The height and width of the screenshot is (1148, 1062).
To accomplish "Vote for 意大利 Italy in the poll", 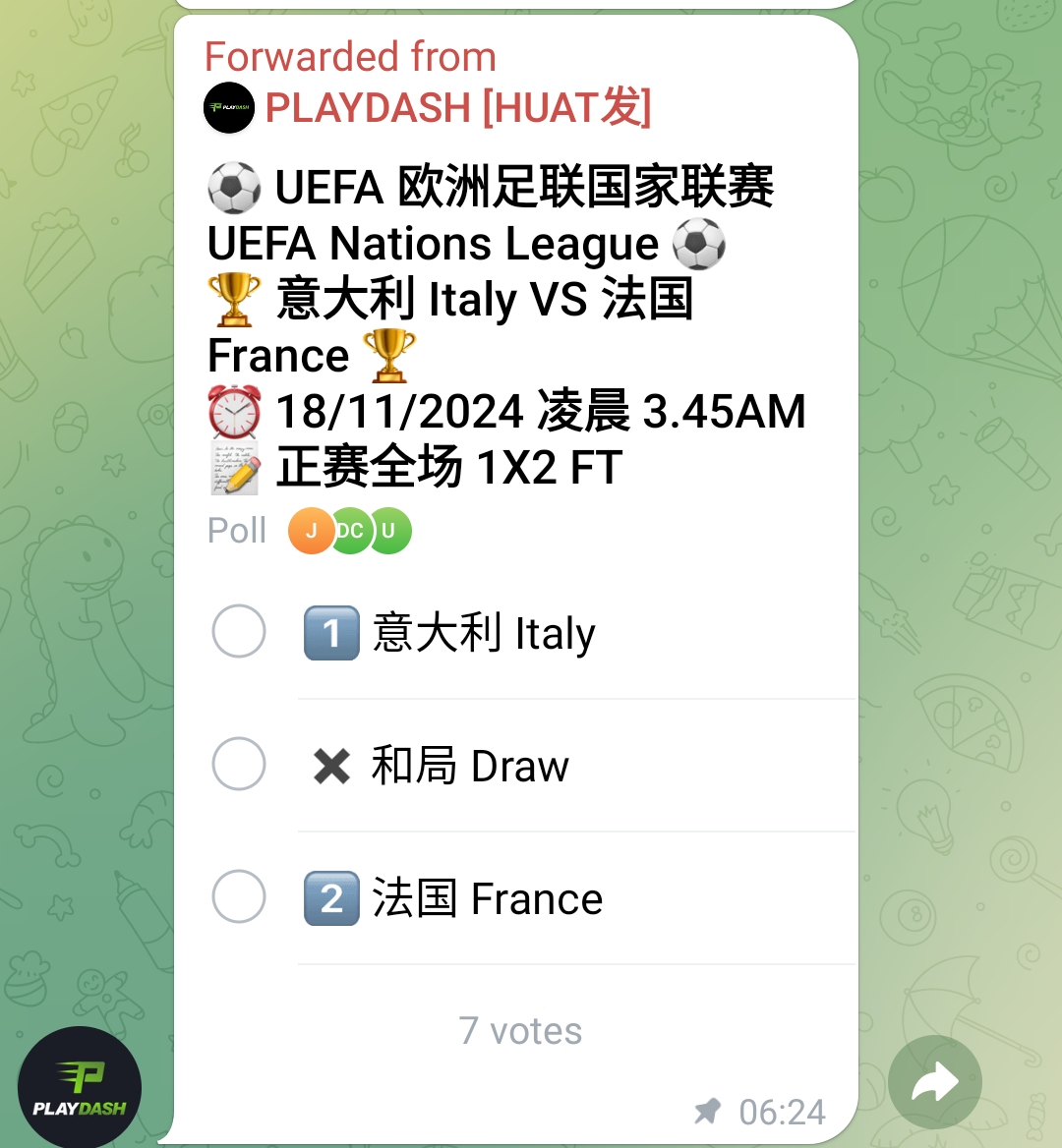I will point(239,631).
